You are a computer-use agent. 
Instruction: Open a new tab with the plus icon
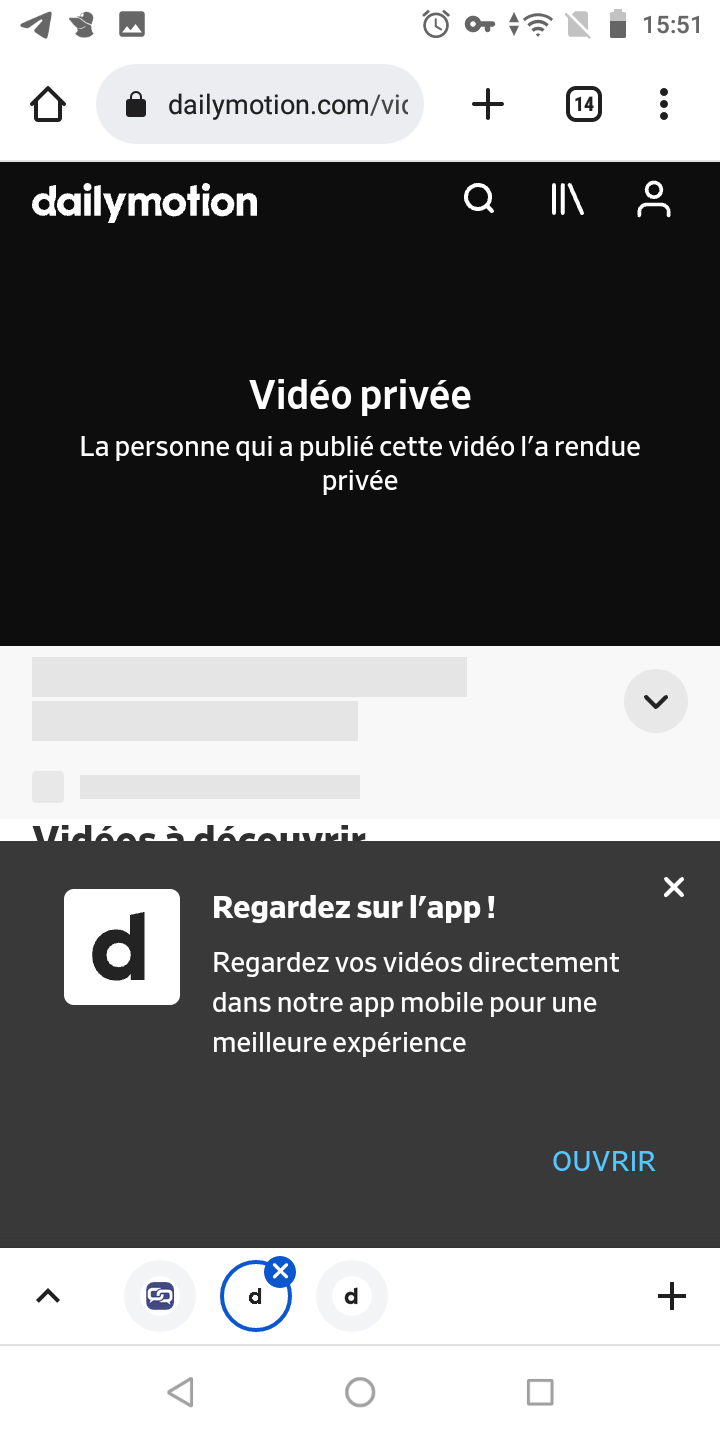point(487,103)
